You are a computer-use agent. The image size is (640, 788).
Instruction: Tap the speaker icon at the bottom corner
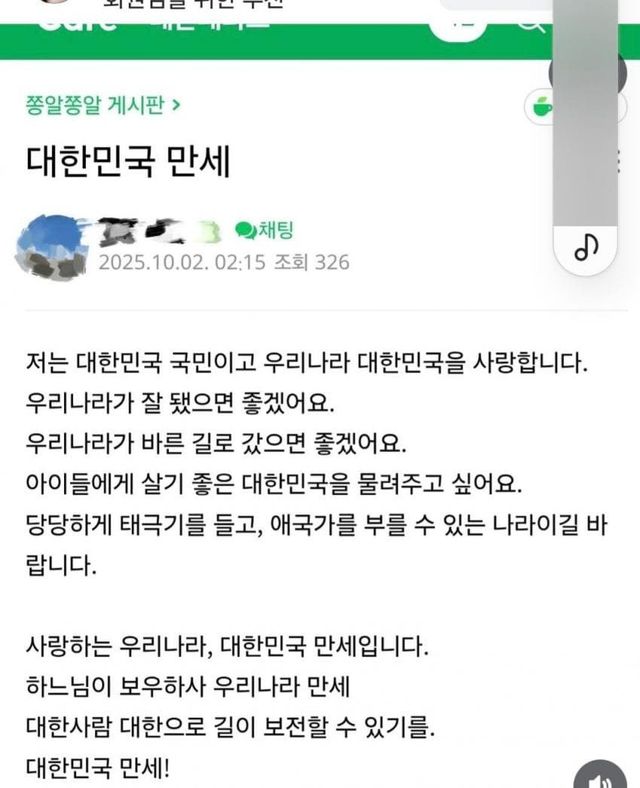click(x=604, y=777)
